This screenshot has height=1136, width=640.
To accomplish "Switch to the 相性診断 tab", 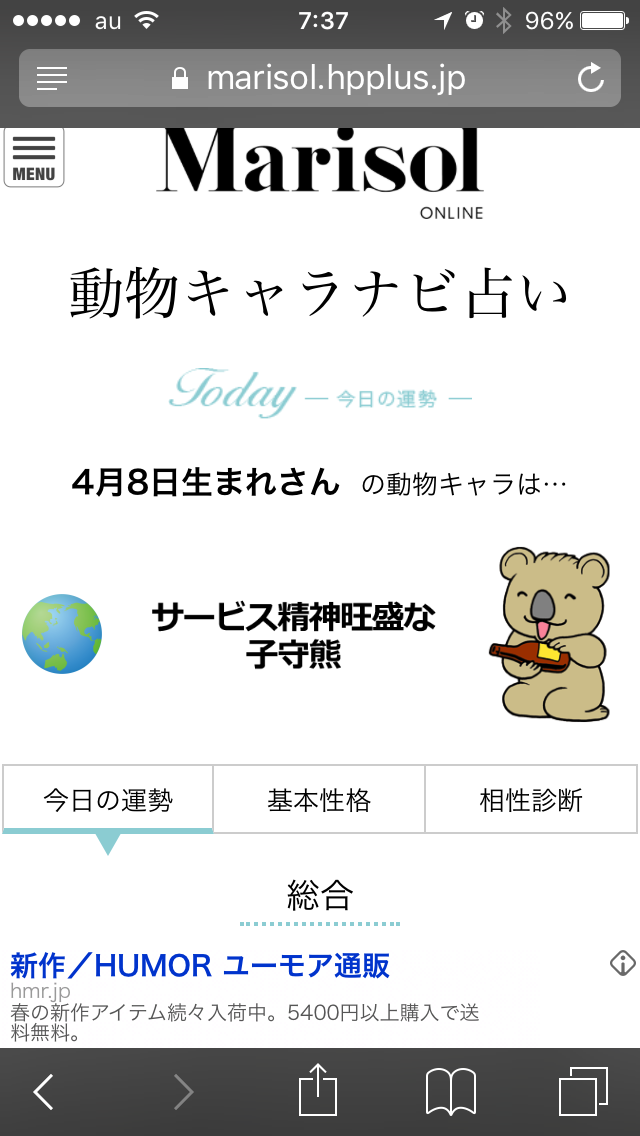I will coord(531,800).
